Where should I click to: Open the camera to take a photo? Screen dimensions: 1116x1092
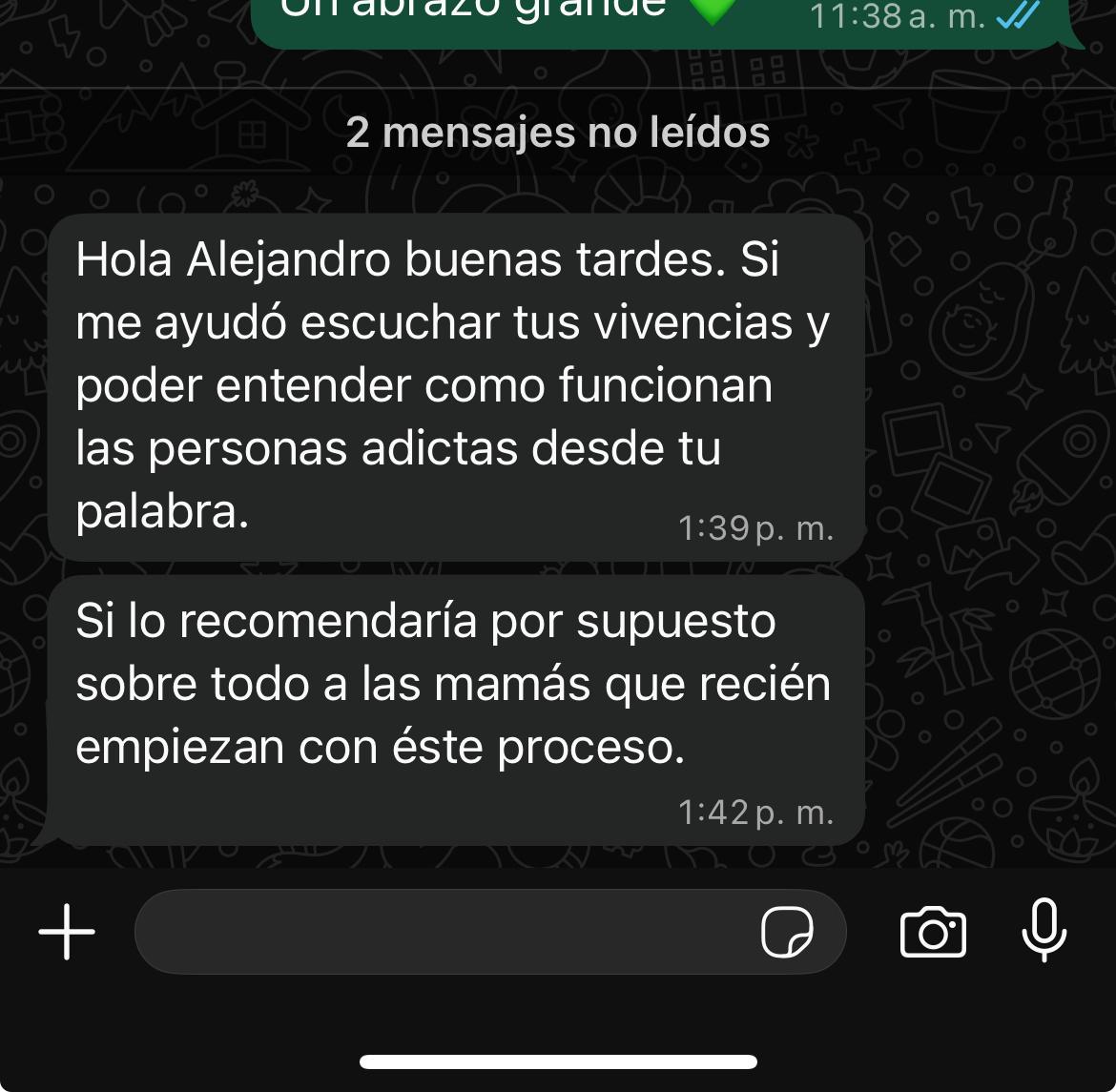(x=933, y=932)
